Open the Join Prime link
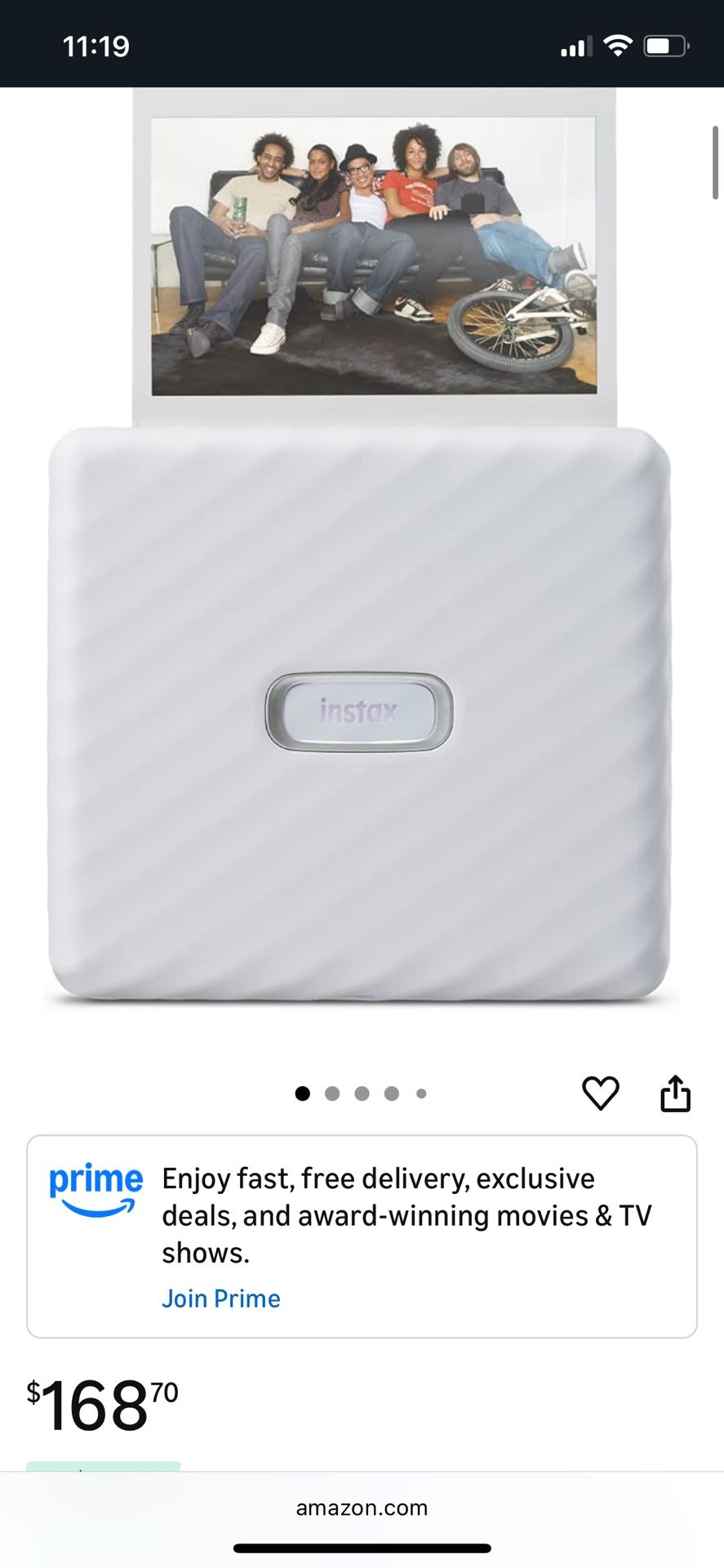 [x=220, y=1298]
